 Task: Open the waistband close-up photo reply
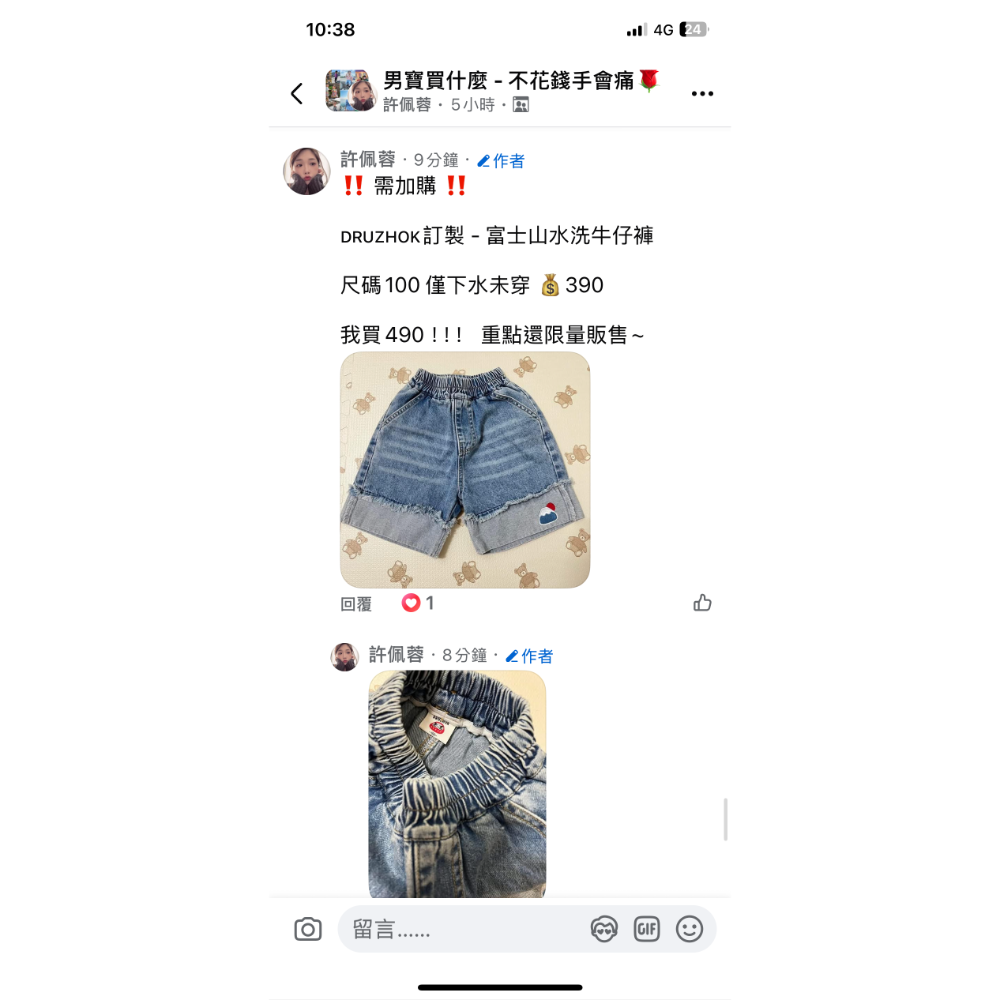457,785
